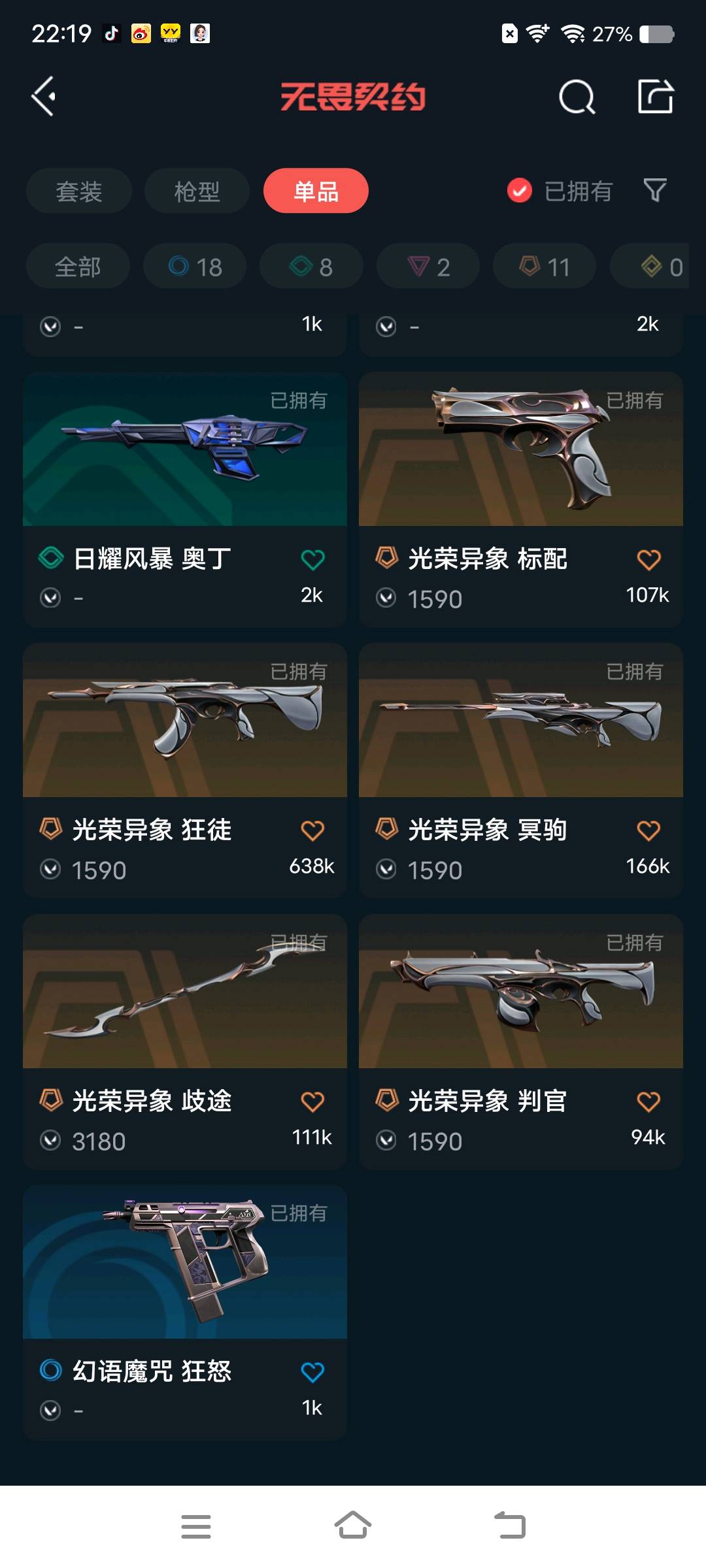This screenshot has height=1568, width=706.
Task: Switch to the 枪型 tab
Action: [197, 191]
